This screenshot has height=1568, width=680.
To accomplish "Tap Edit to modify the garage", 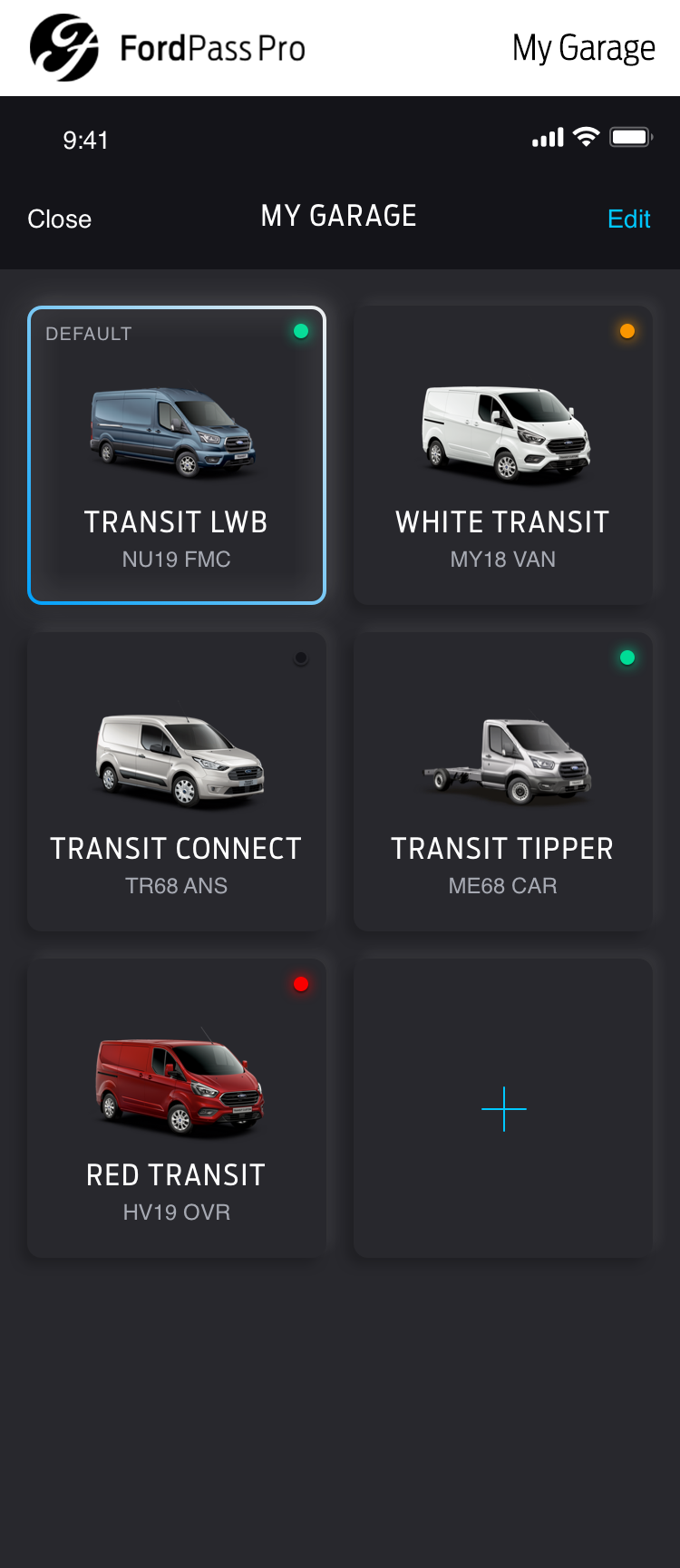I will point(628,219).
